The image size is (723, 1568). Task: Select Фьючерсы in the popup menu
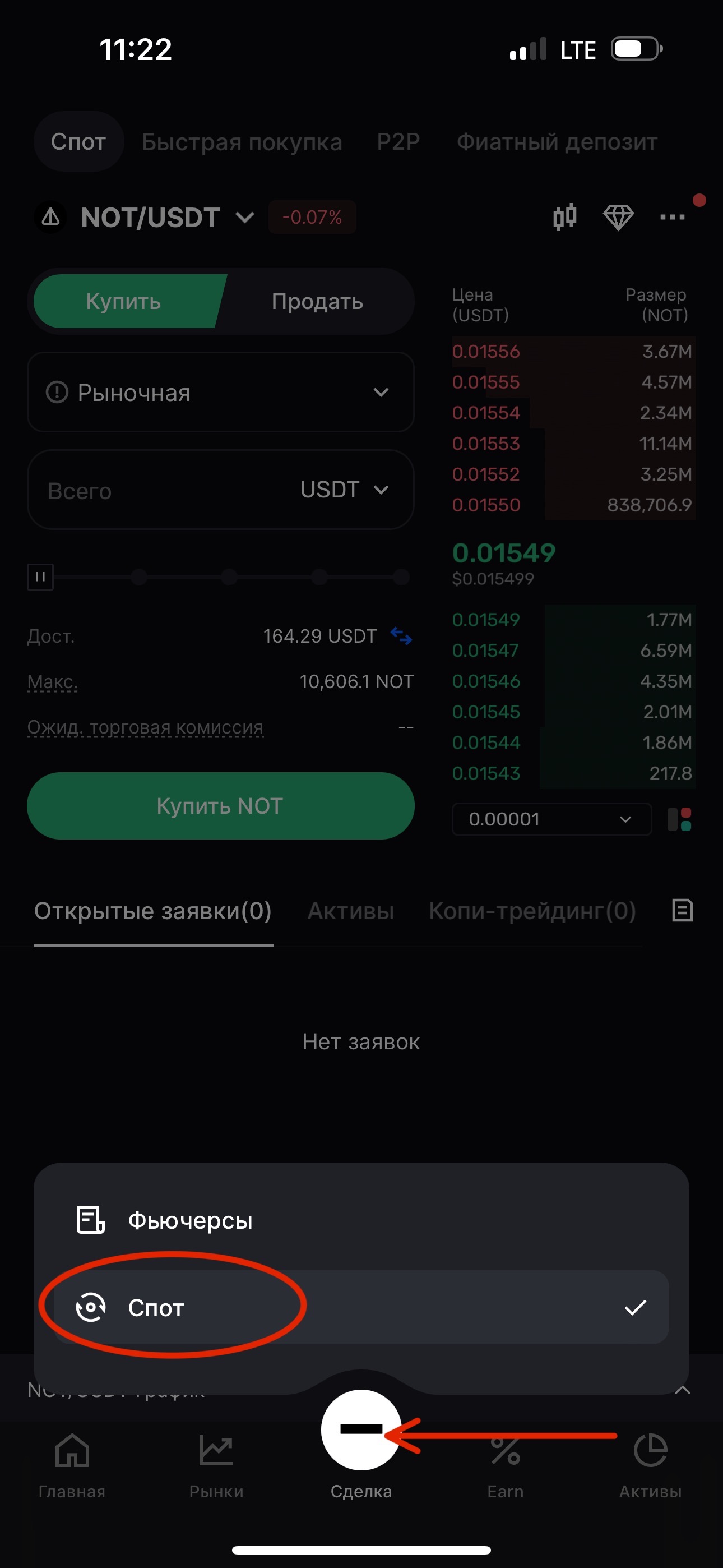190,1220
